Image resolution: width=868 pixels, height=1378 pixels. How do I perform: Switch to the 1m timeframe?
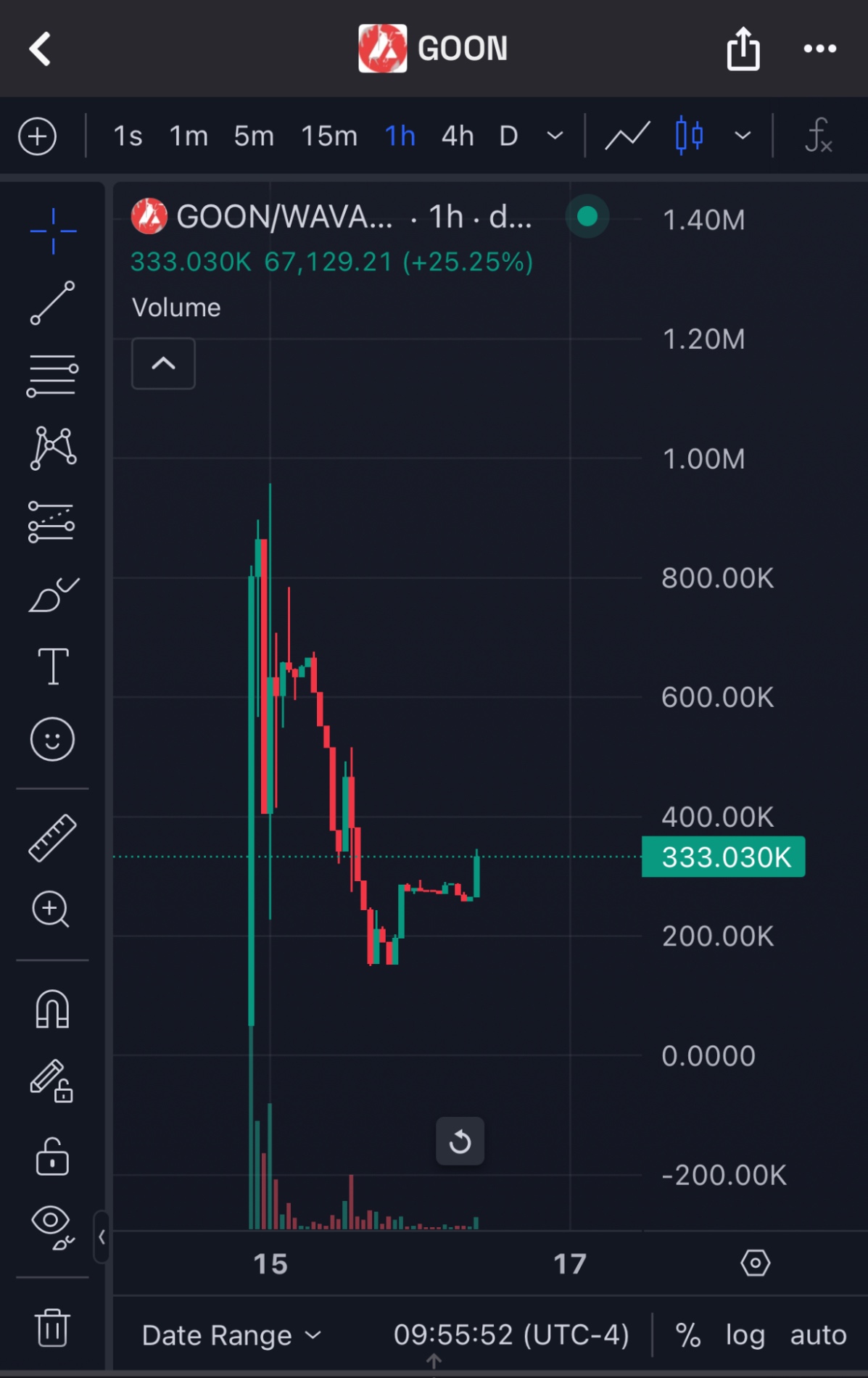[189, 136]
